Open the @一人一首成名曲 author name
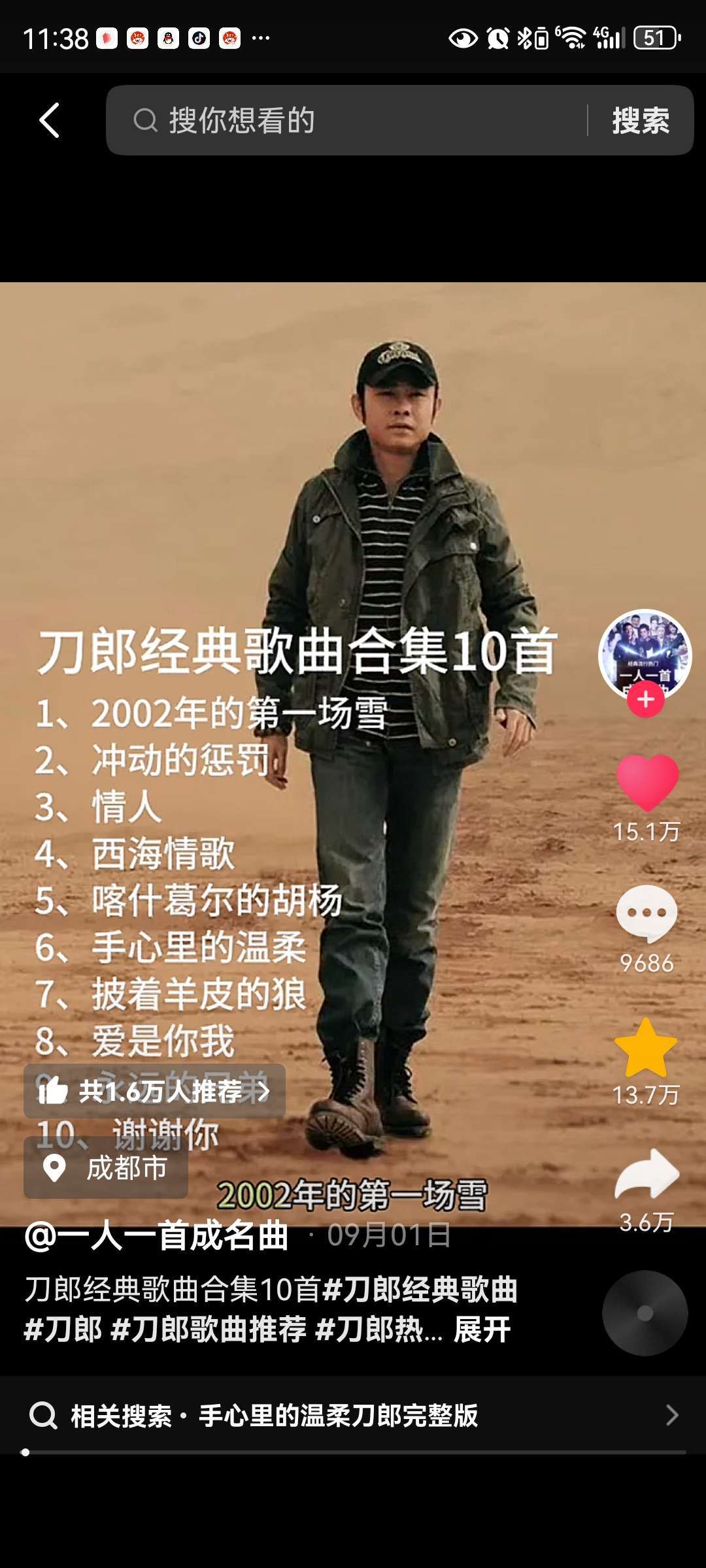 157,1236
